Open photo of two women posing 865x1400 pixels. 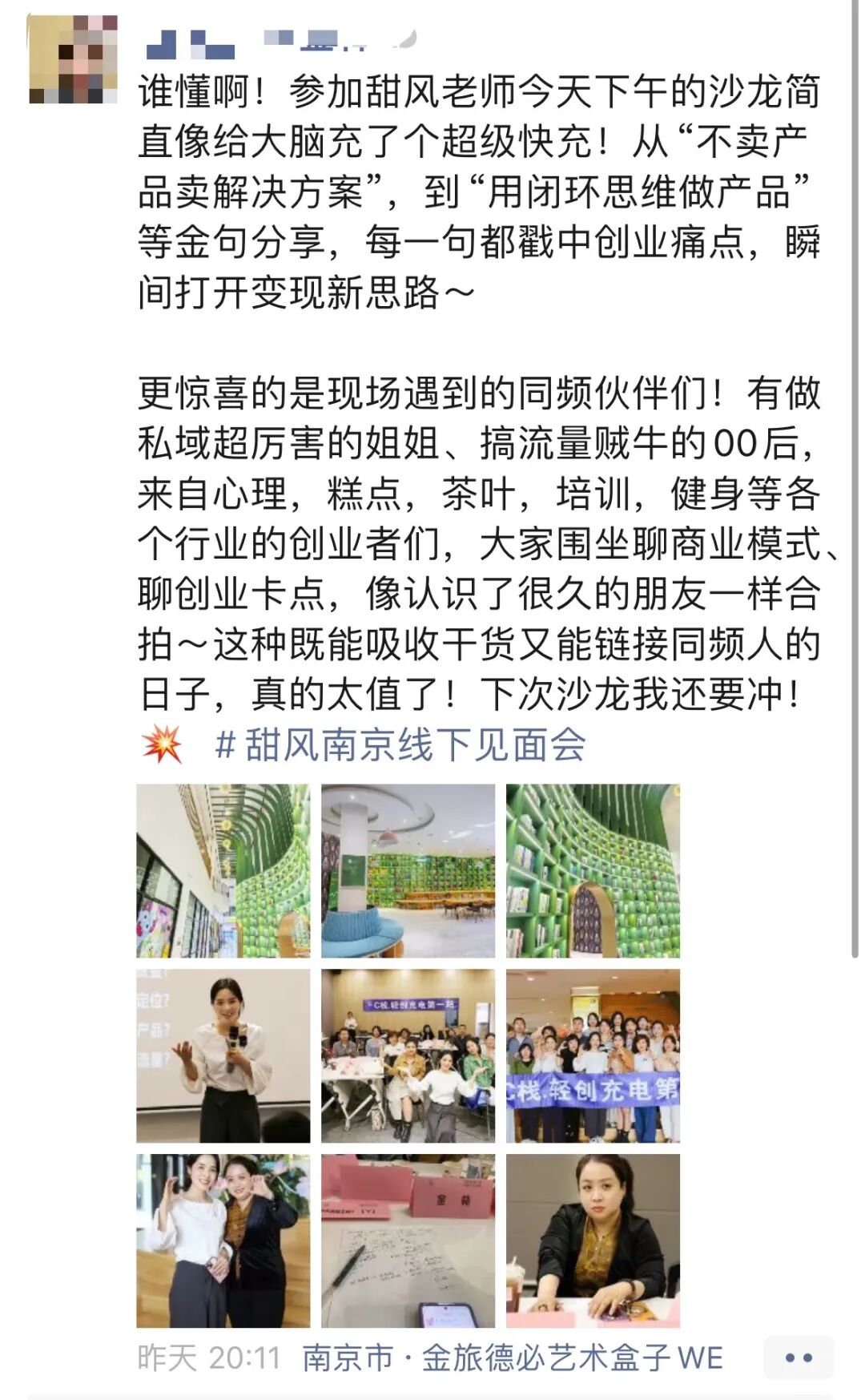click(x=223, y=1241)
